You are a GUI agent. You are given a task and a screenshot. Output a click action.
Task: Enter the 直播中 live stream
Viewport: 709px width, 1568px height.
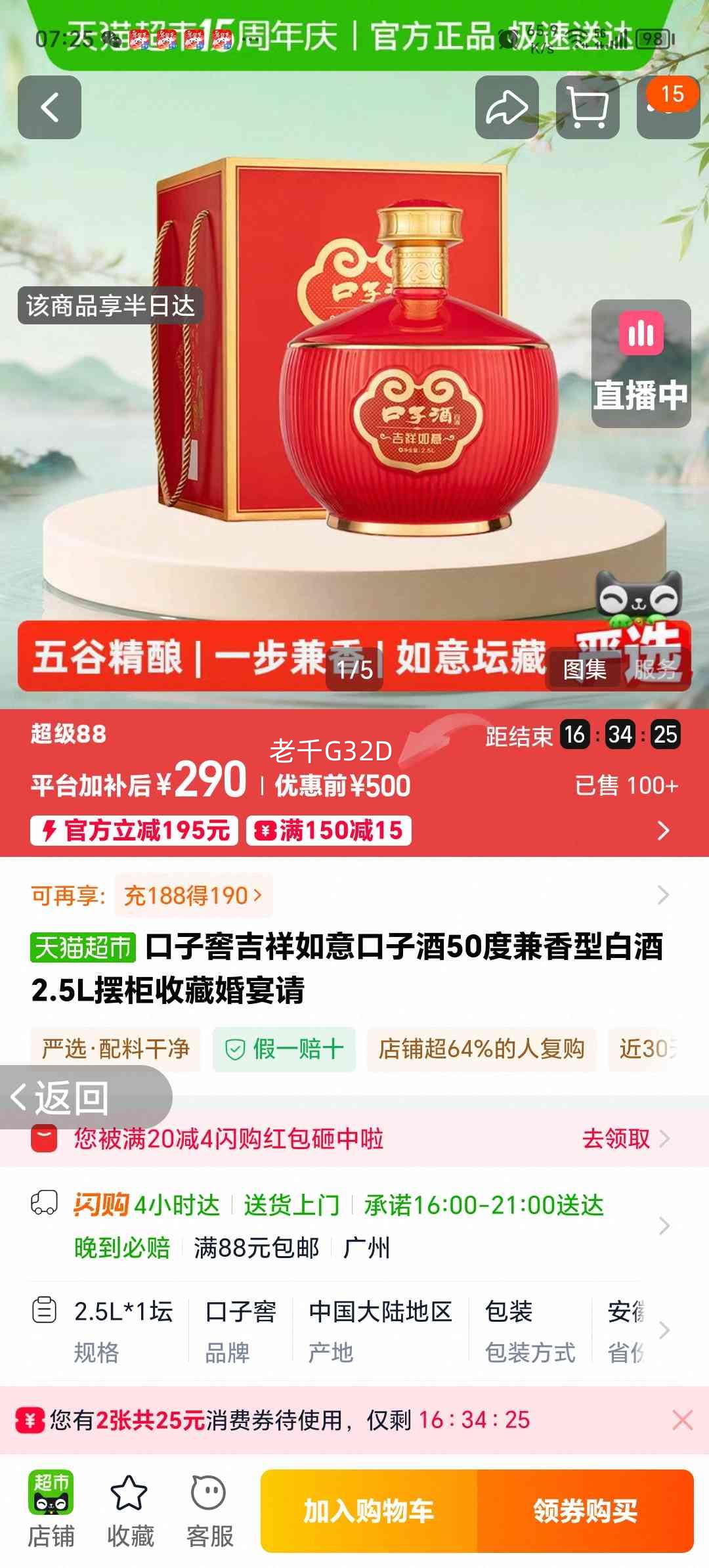pyautogui.click(x=640, y=364)
